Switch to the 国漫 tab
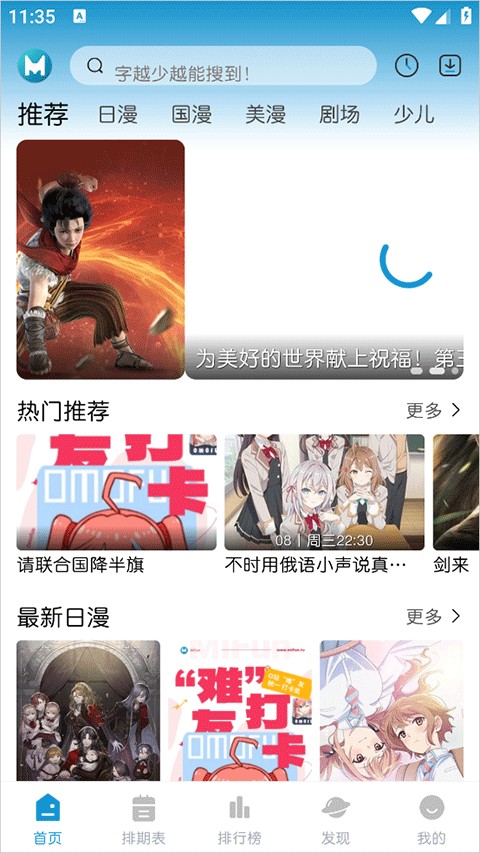This screenshot has width=480, height=853. click(x=192, y=115)
